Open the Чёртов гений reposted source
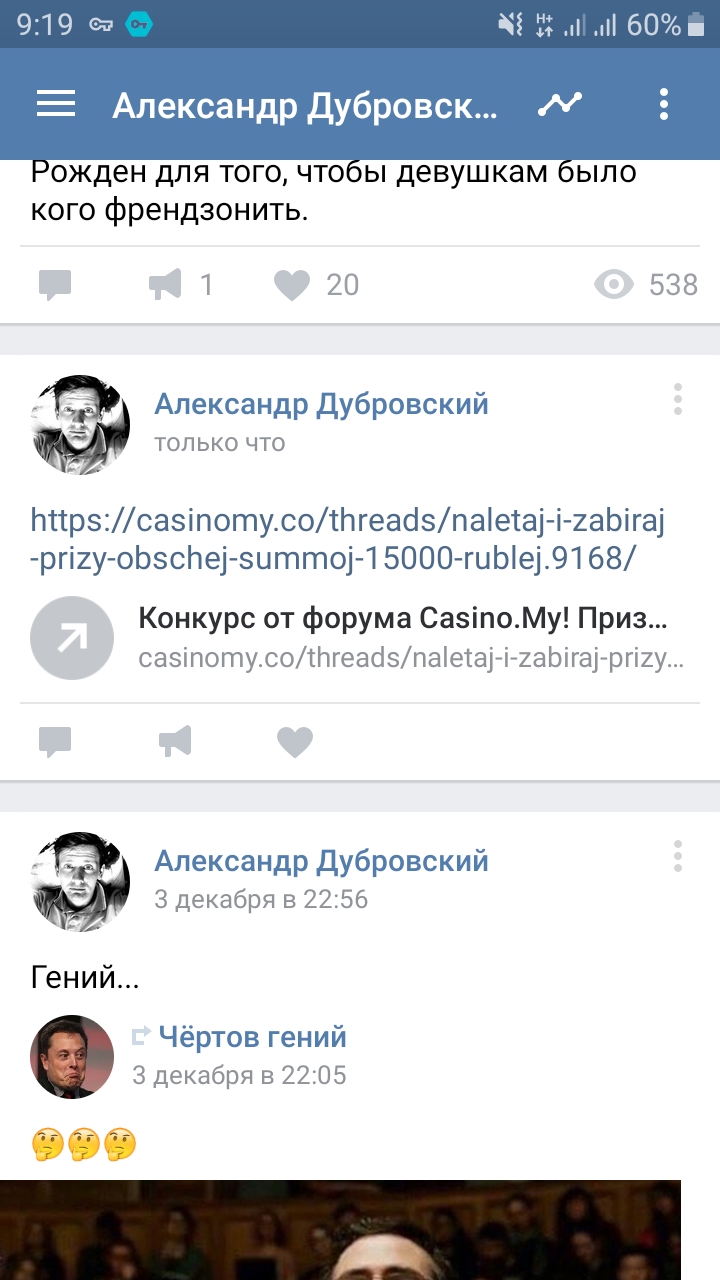 tap(252, 1037)
